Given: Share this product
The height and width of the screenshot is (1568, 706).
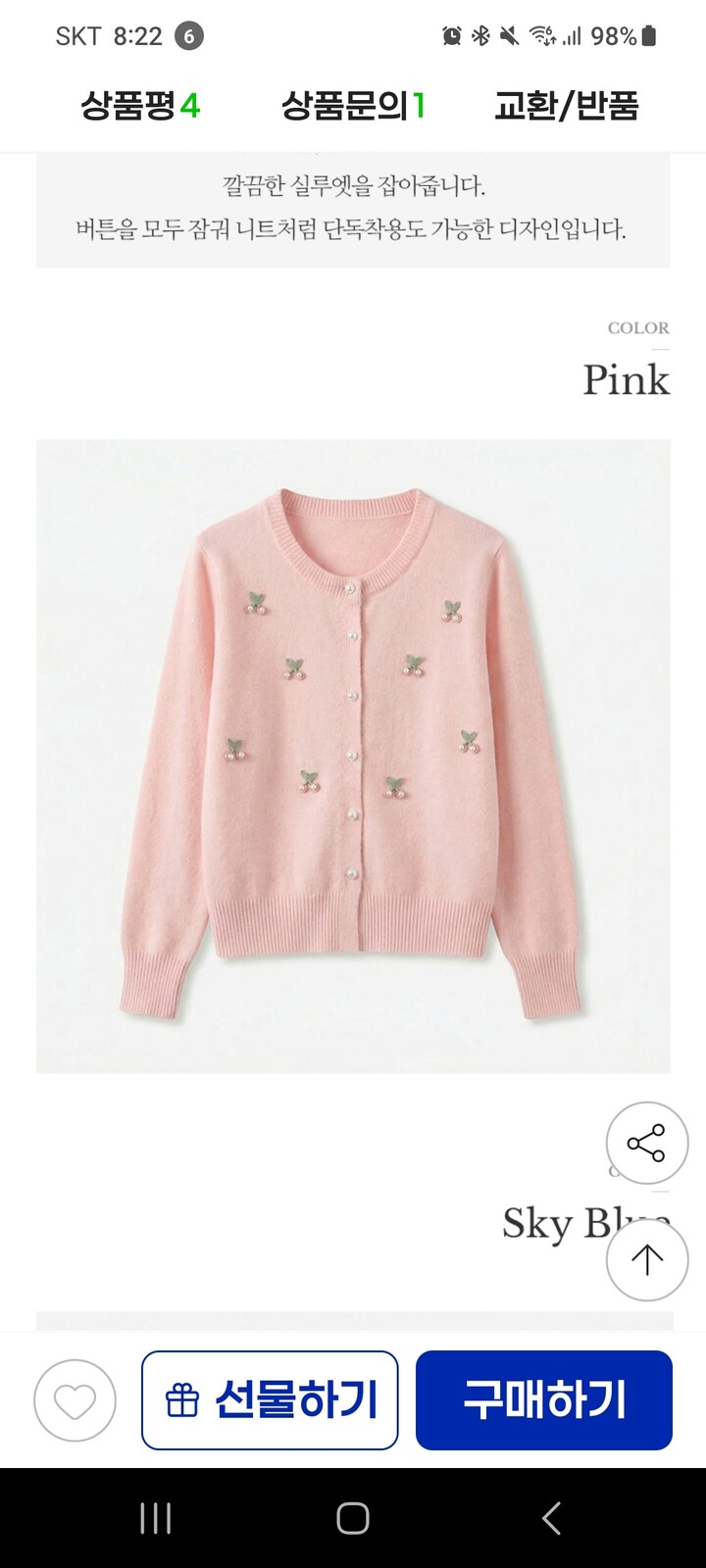Looking at the screenshot, I should [x=646, y=1144].
